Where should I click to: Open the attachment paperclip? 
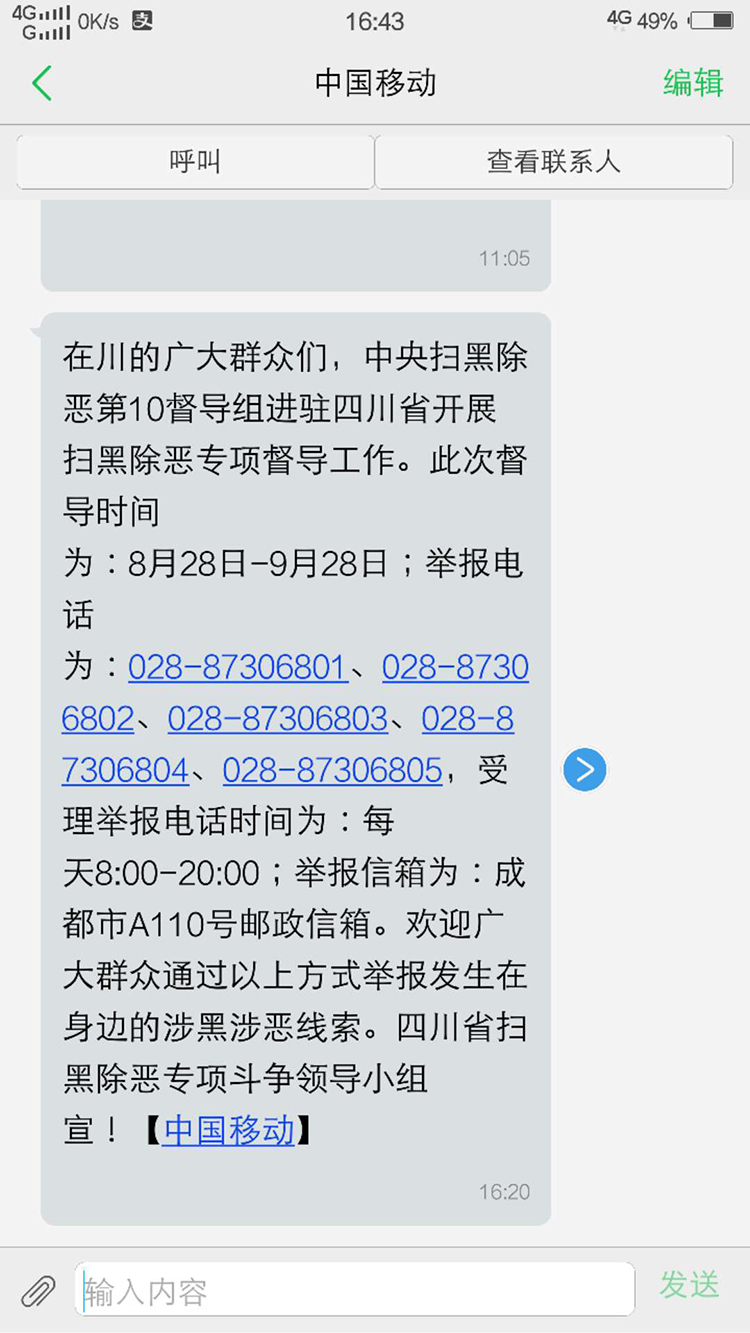pos(38,1290)
